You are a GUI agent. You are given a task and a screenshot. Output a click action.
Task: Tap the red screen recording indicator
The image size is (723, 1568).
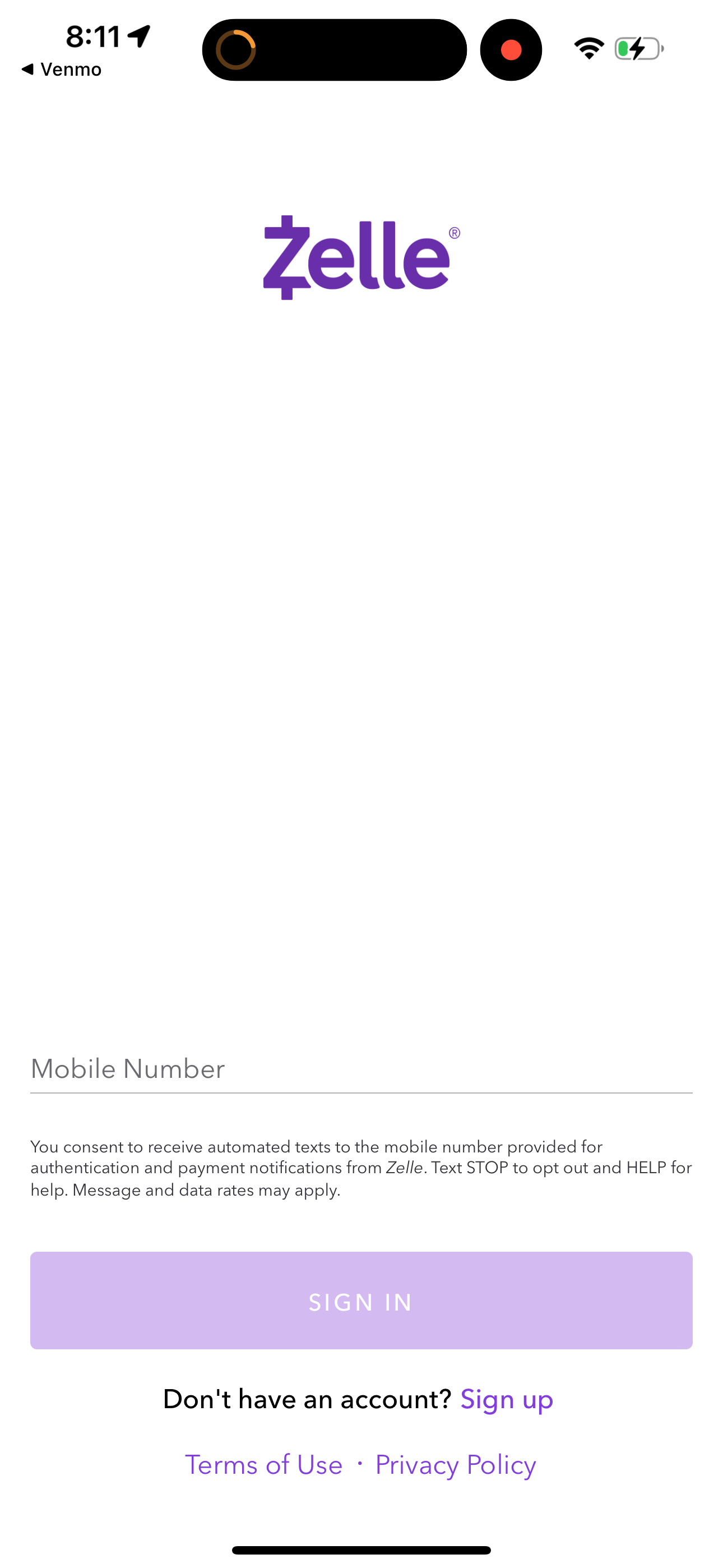pos(511,50)
